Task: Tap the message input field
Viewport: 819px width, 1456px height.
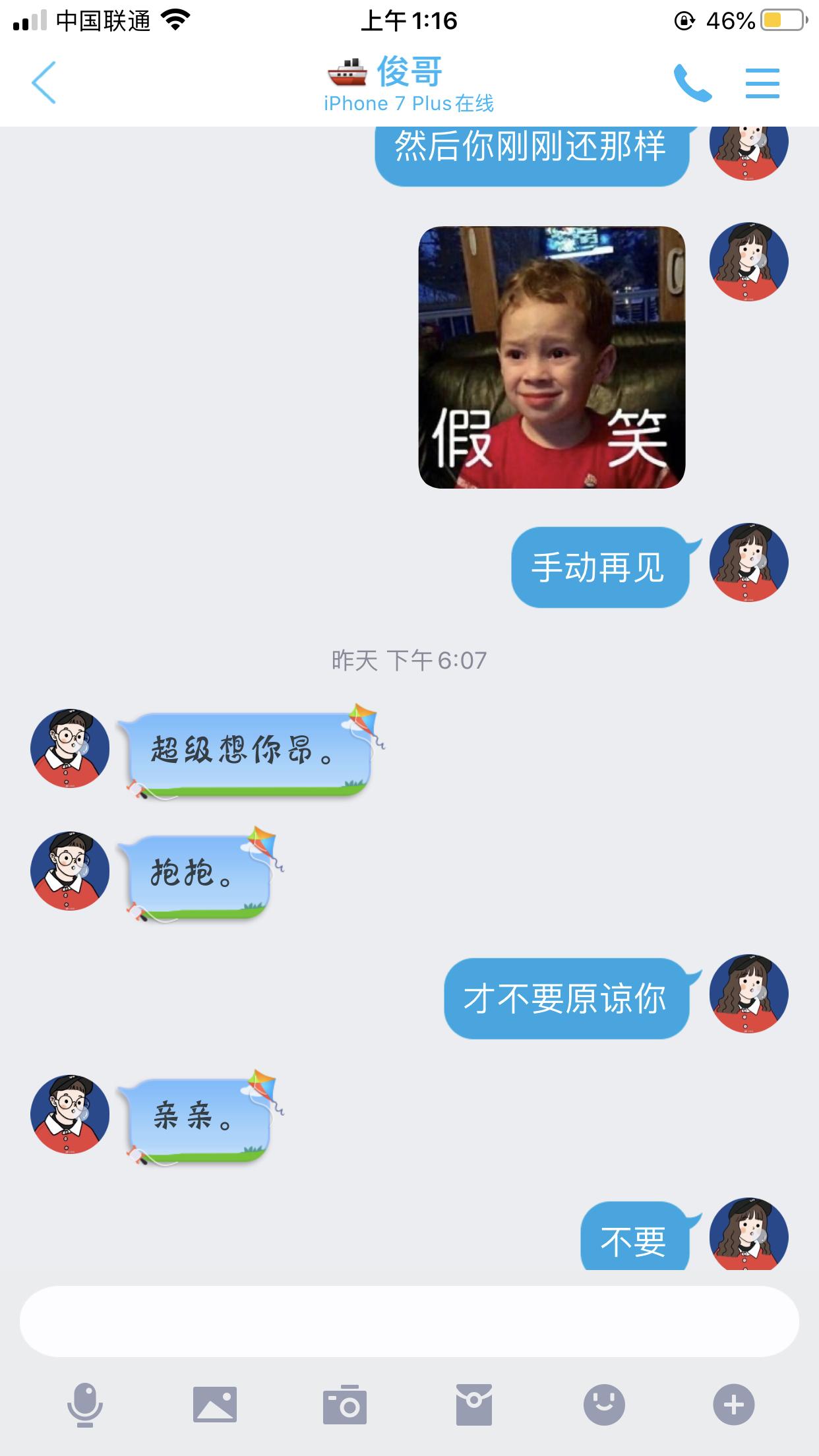Action: click(409, 1321)
